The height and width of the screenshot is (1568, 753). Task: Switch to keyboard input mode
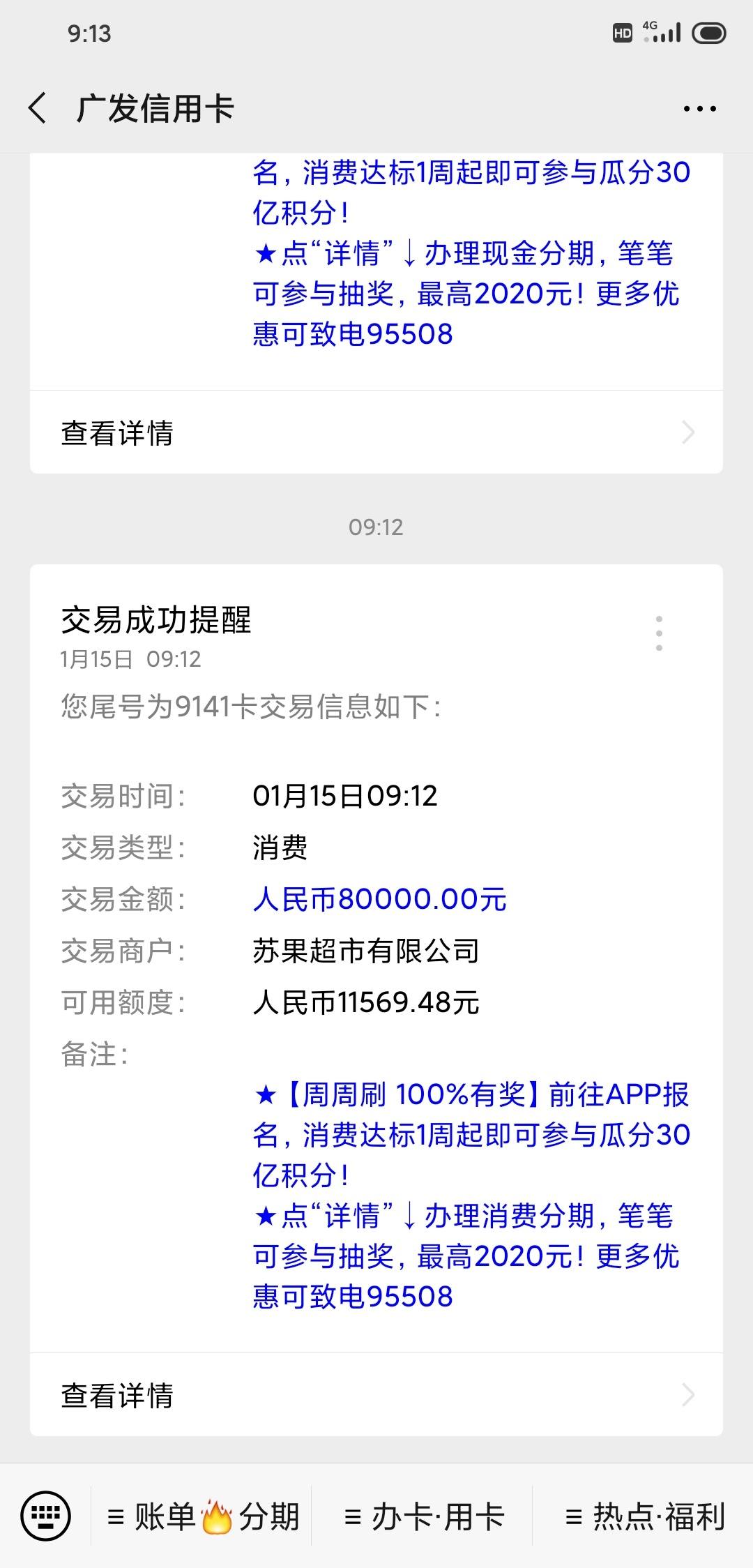(46, 1516)
